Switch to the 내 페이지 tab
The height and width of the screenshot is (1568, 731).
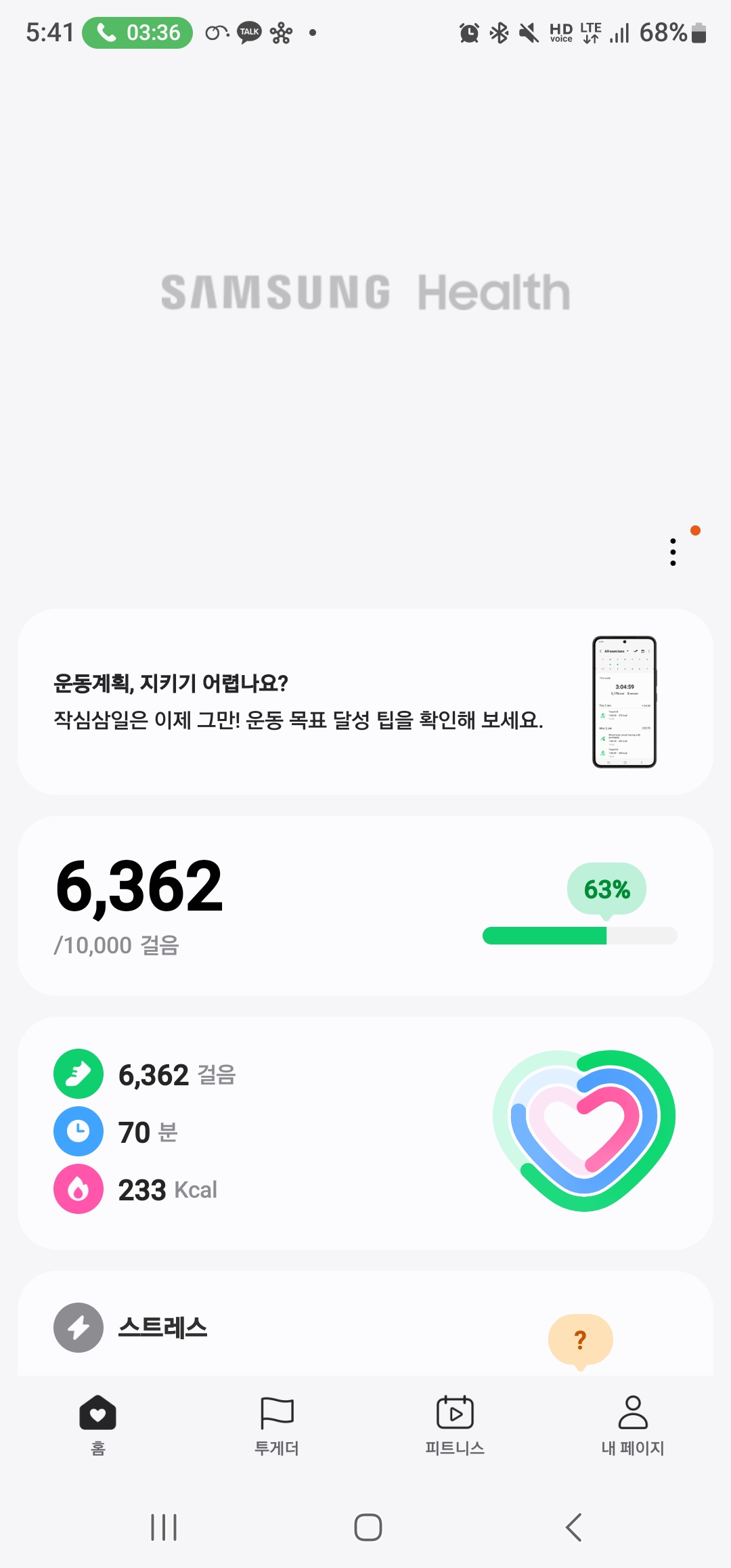pyautogui.click(x=633, y=1424)
